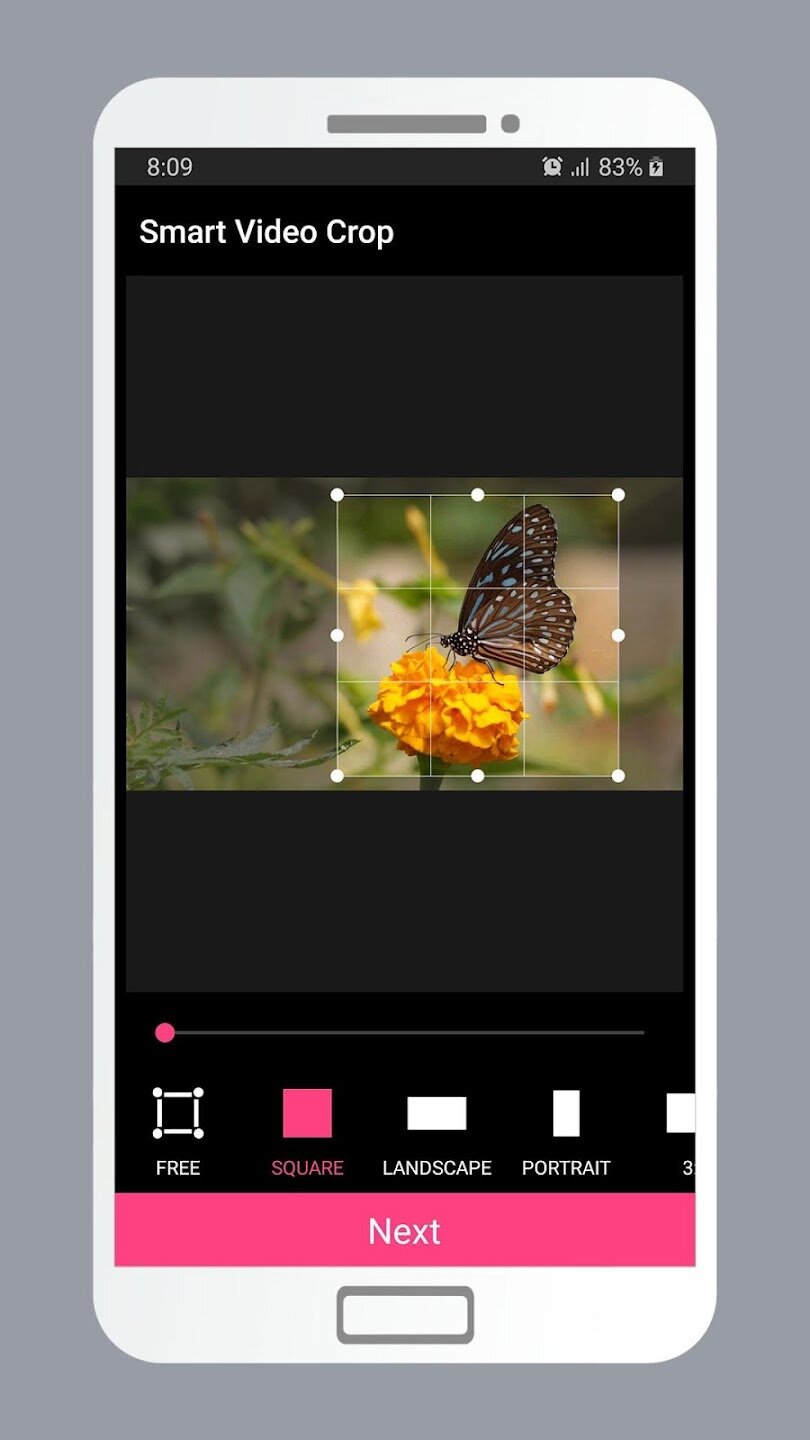The width and height of the screenshot is (810, 1440).
Task: Pick the Portrait crop ratio
Action: pyautogui.click(x=566, y=1130)
